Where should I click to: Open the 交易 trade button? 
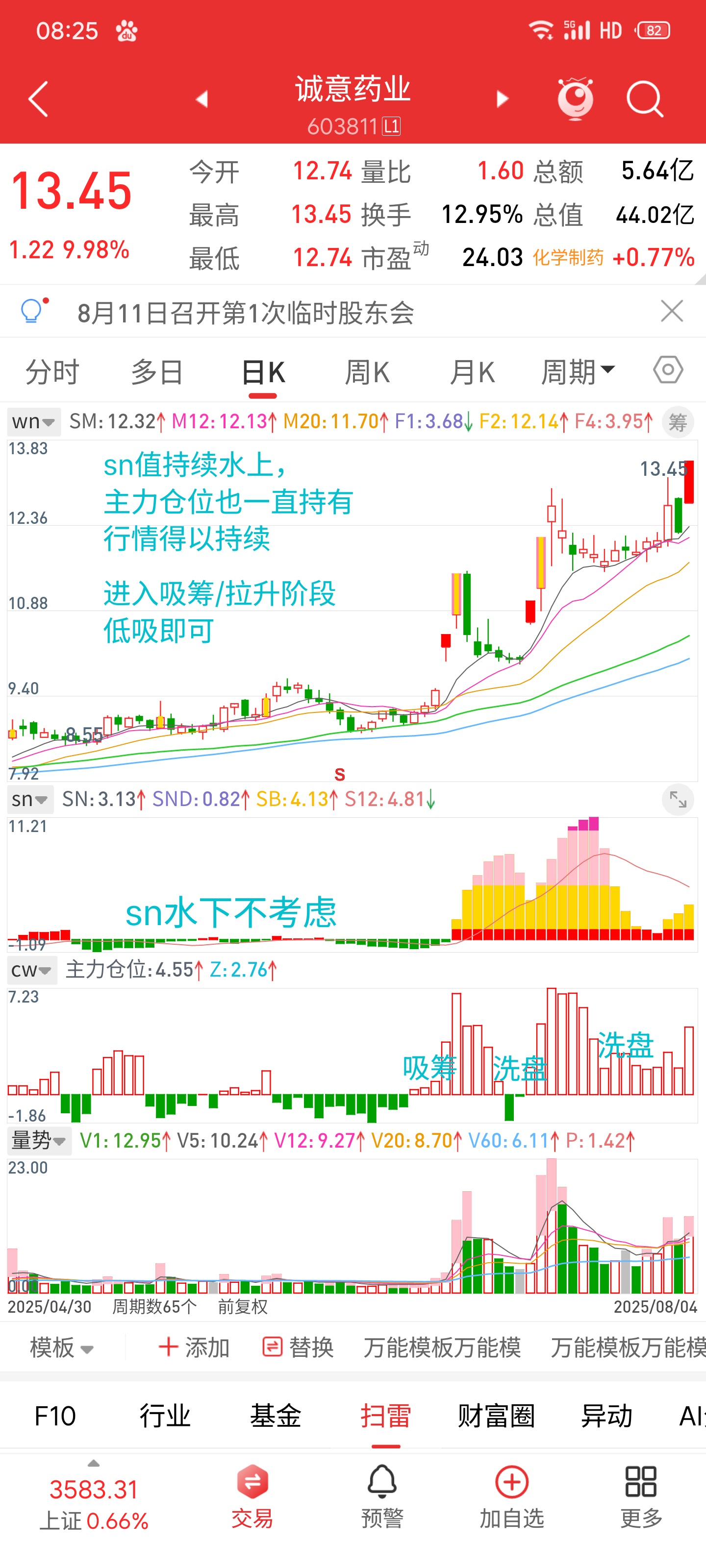click(x=252, y=1496)
